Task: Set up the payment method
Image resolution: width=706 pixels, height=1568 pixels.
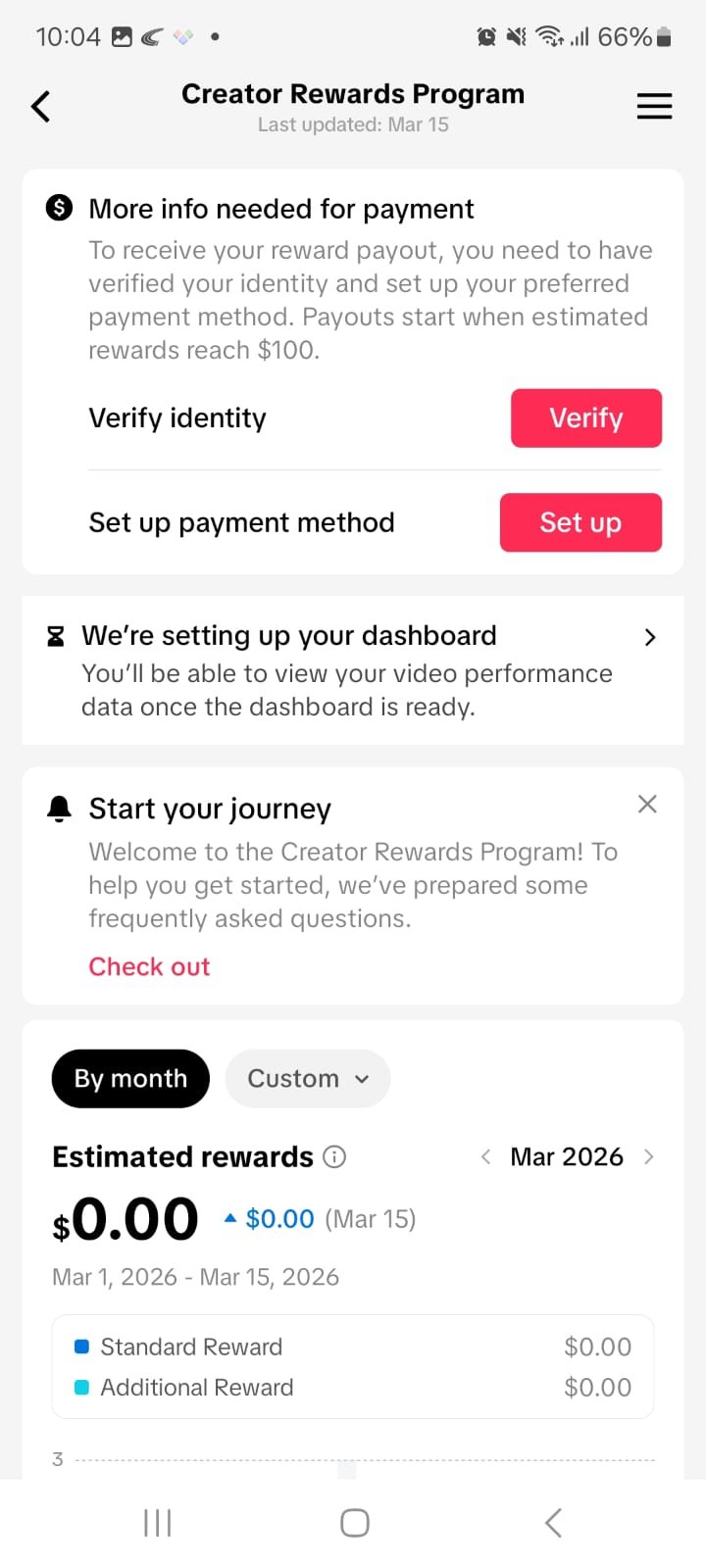Action: coord(580,522)
